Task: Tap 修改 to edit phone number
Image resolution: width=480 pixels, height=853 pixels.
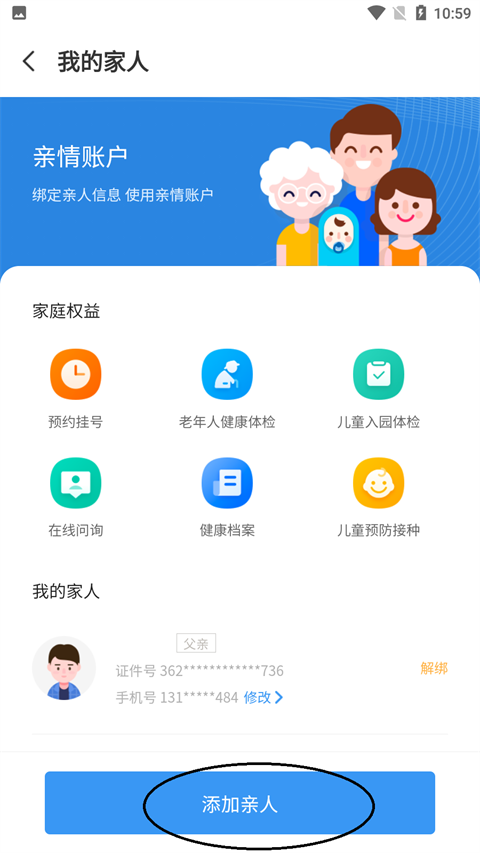Action: 263,697
